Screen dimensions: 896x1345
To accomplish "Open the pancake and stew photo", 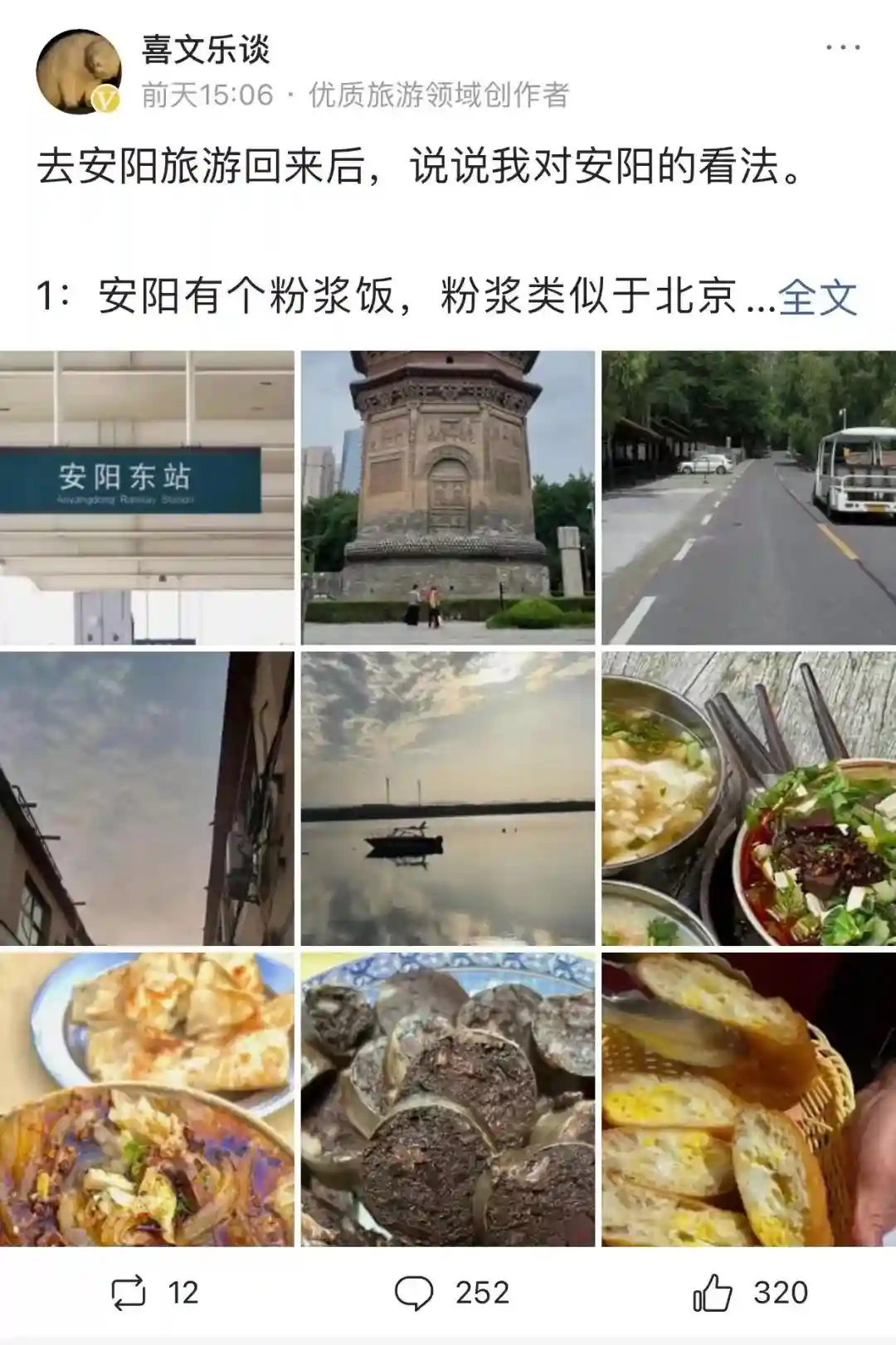I will (x=147, y=1099).
